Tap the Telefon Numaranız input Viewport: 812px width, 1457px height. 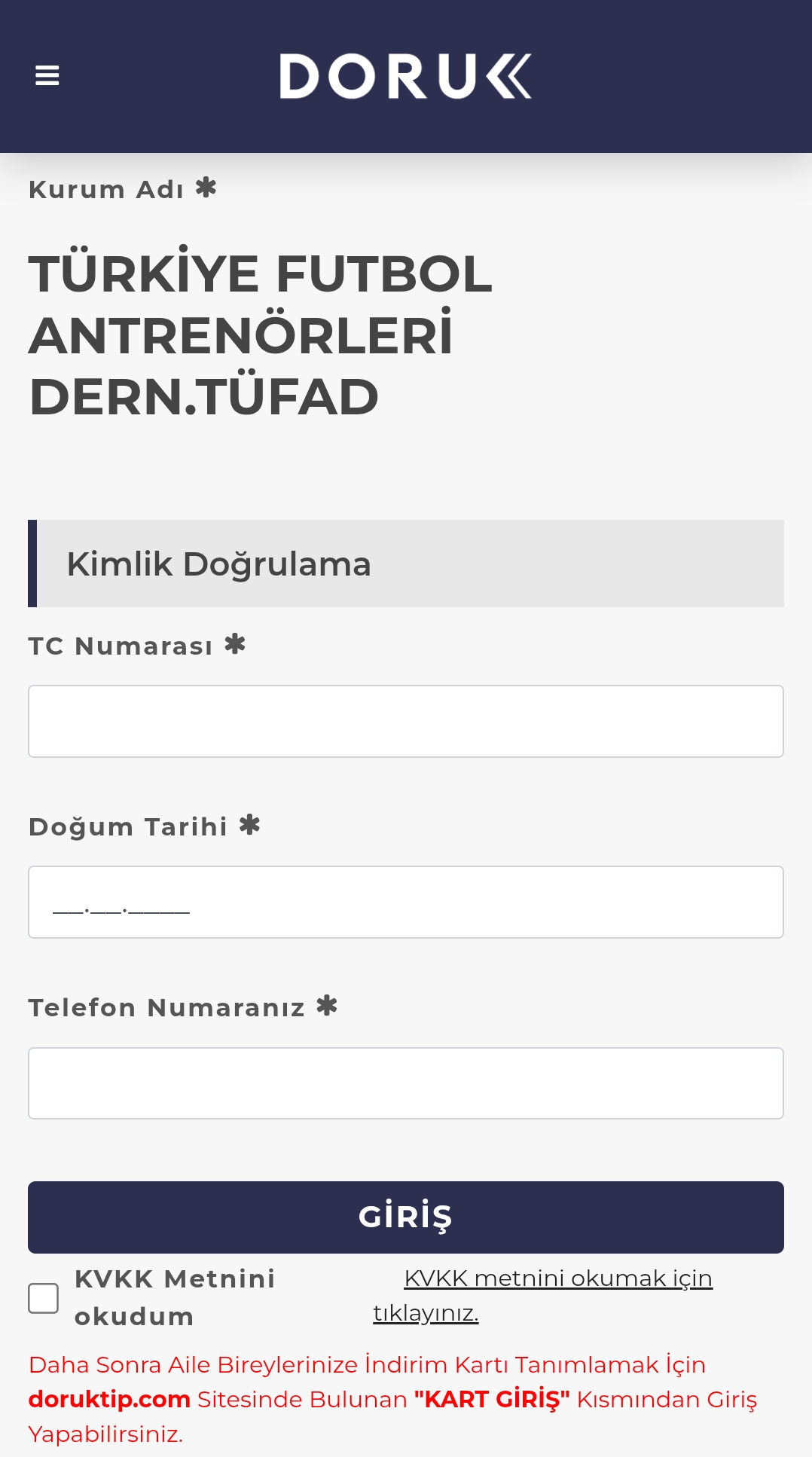(405, 1083)
